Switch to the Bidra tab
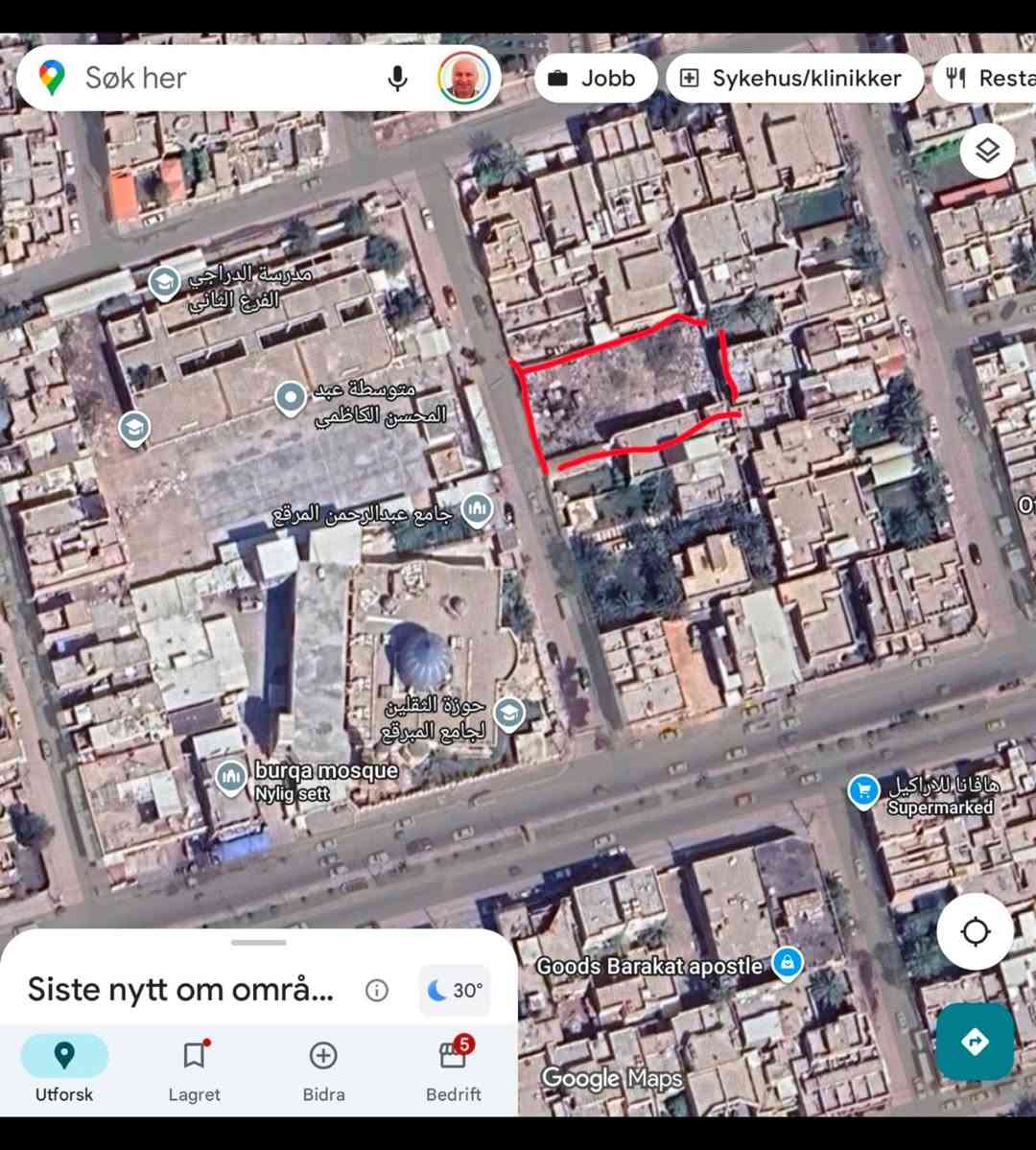Viewport: 1036px width, 1150px height. [323, 1069]
